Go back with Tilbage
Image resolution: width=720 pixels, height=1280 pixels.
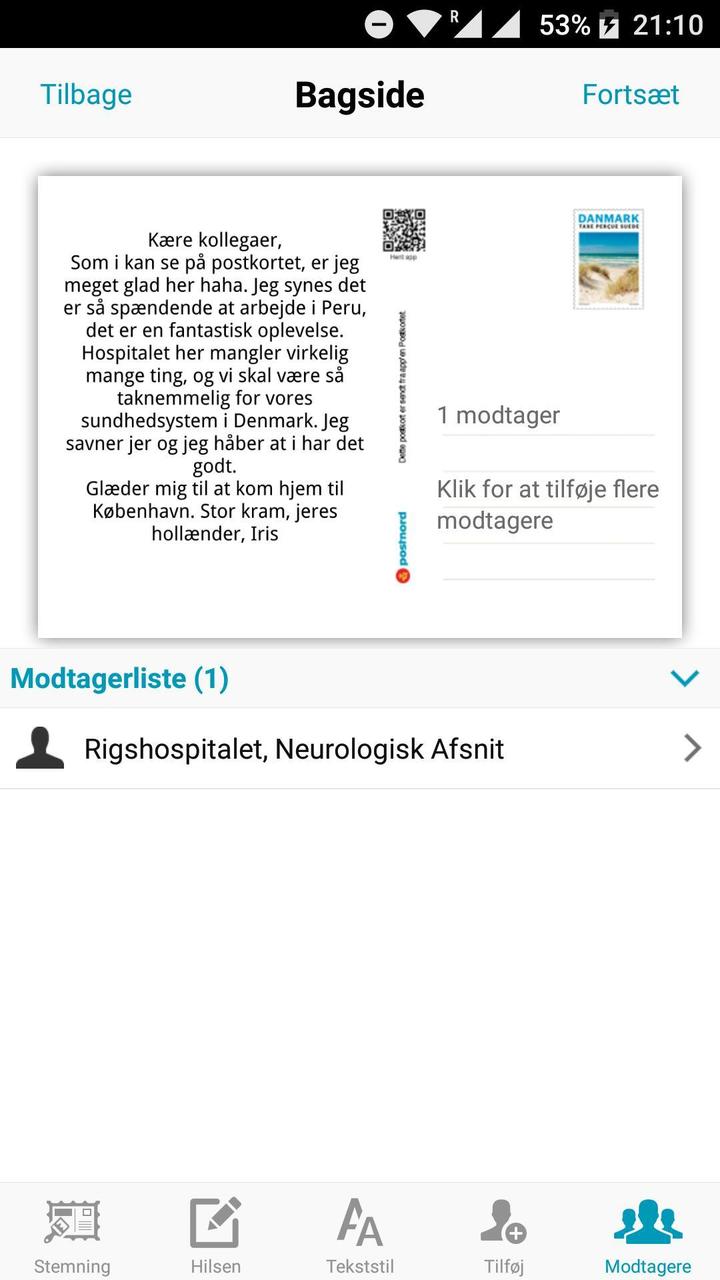(86, 95)
